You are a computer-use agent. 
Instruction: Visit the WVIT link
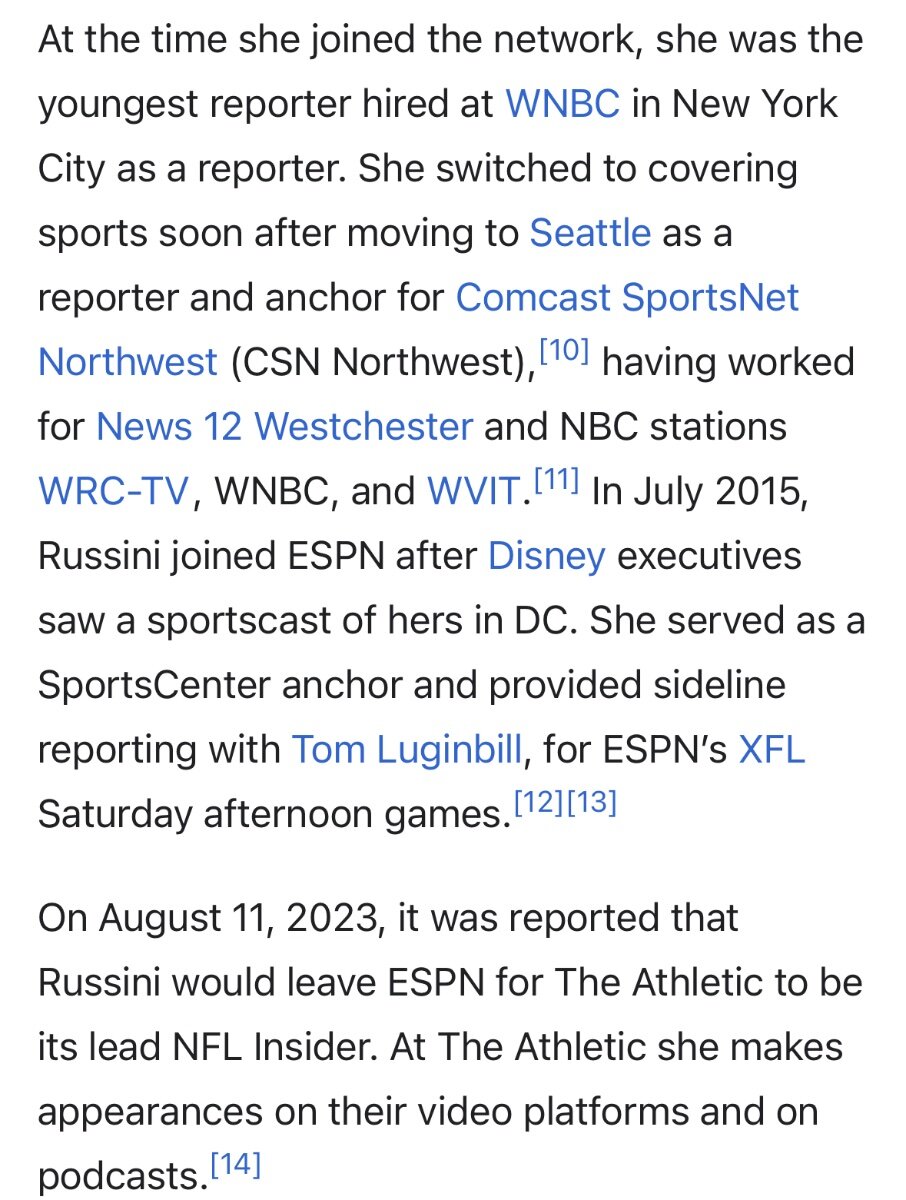click(x=474, y=492)
